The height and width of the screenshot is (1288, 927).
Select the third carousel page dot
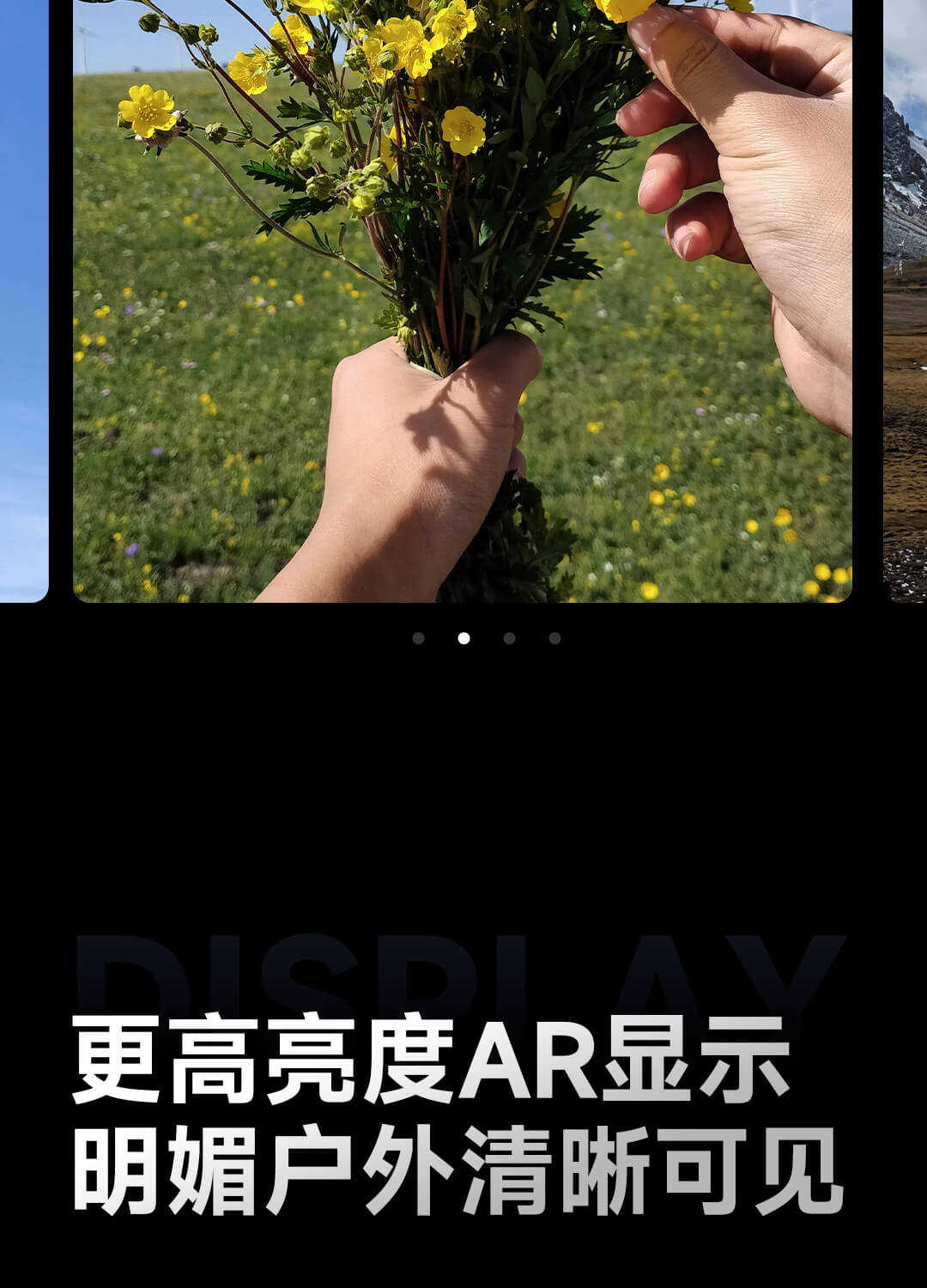(509, 638)
